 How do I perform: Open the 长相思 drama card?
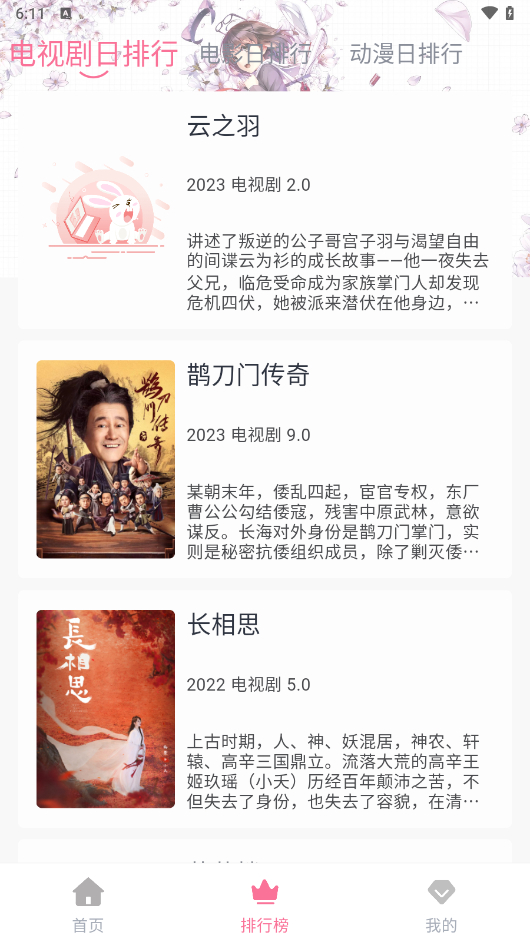(265, 709)
